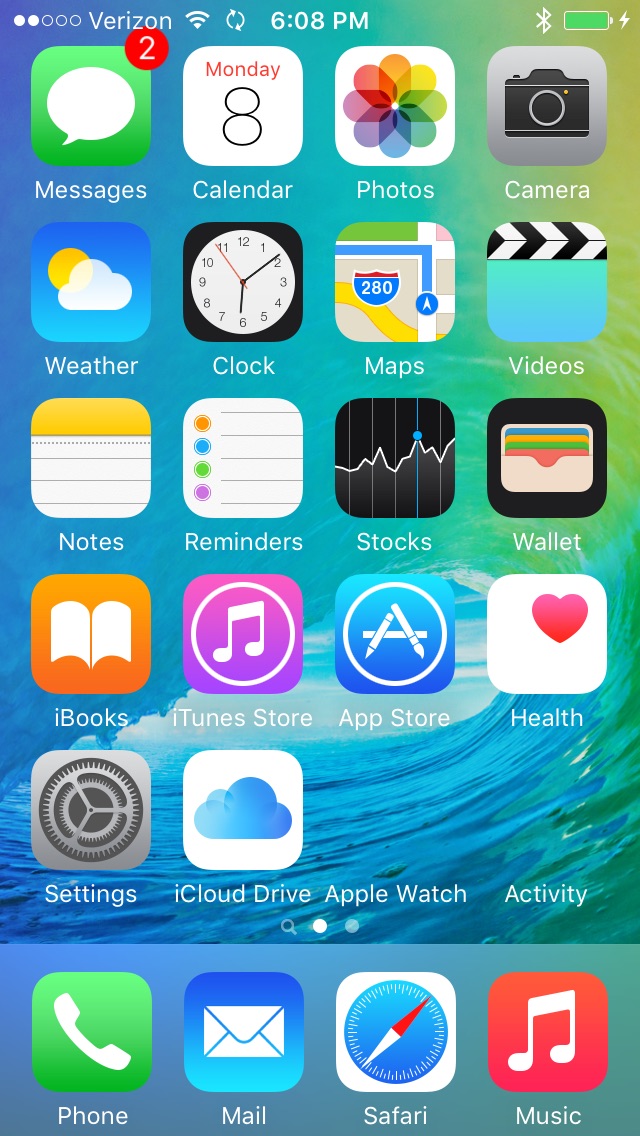Launch the Camera

547,106
